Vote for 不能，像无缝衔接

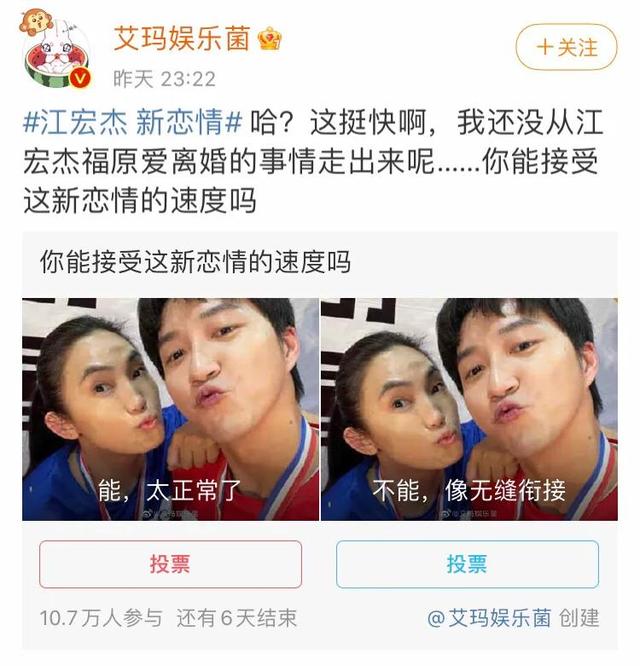[x=467, y=564]
